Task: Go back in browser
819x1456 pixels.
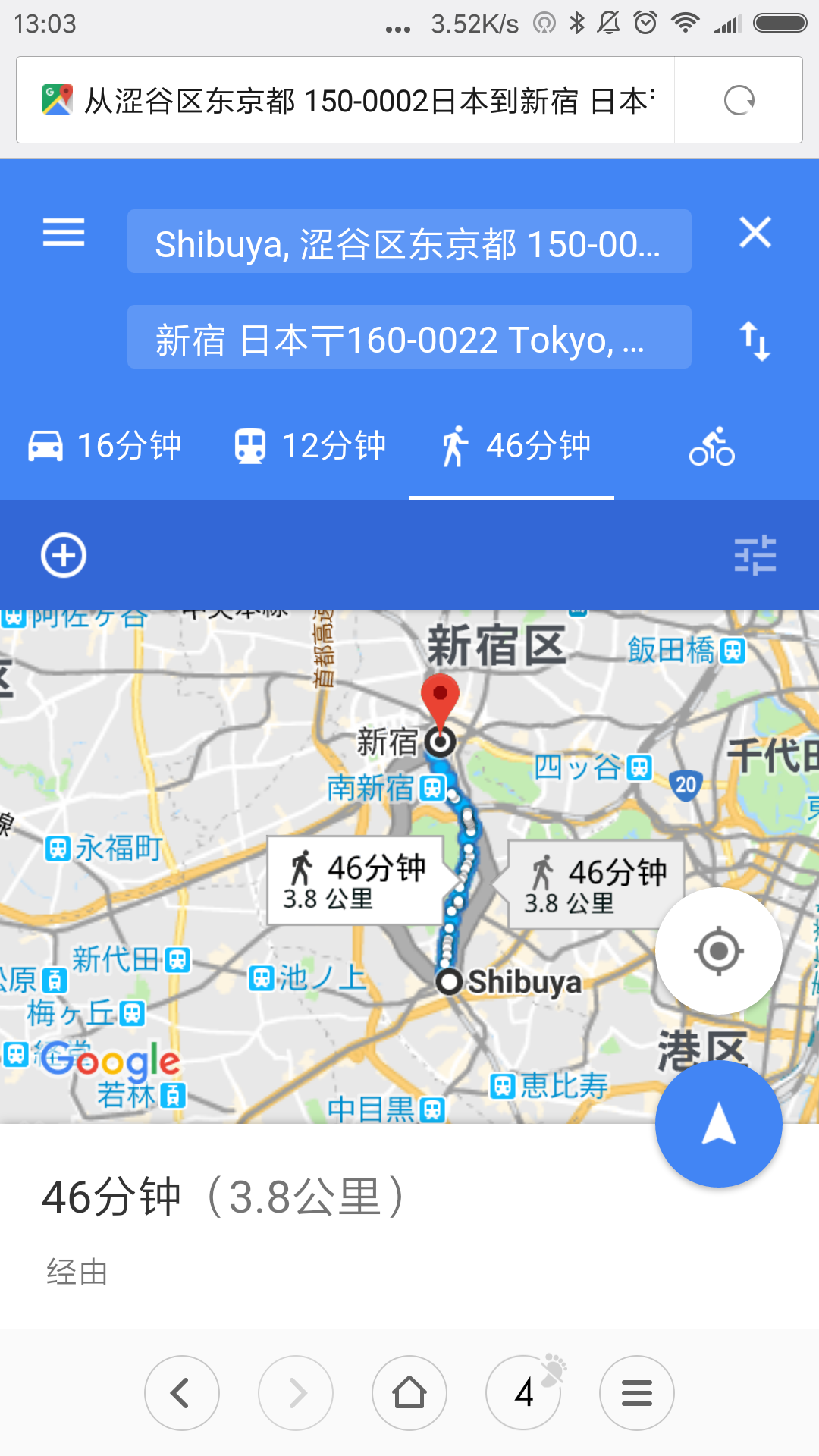Action: tap(182, 1393)
